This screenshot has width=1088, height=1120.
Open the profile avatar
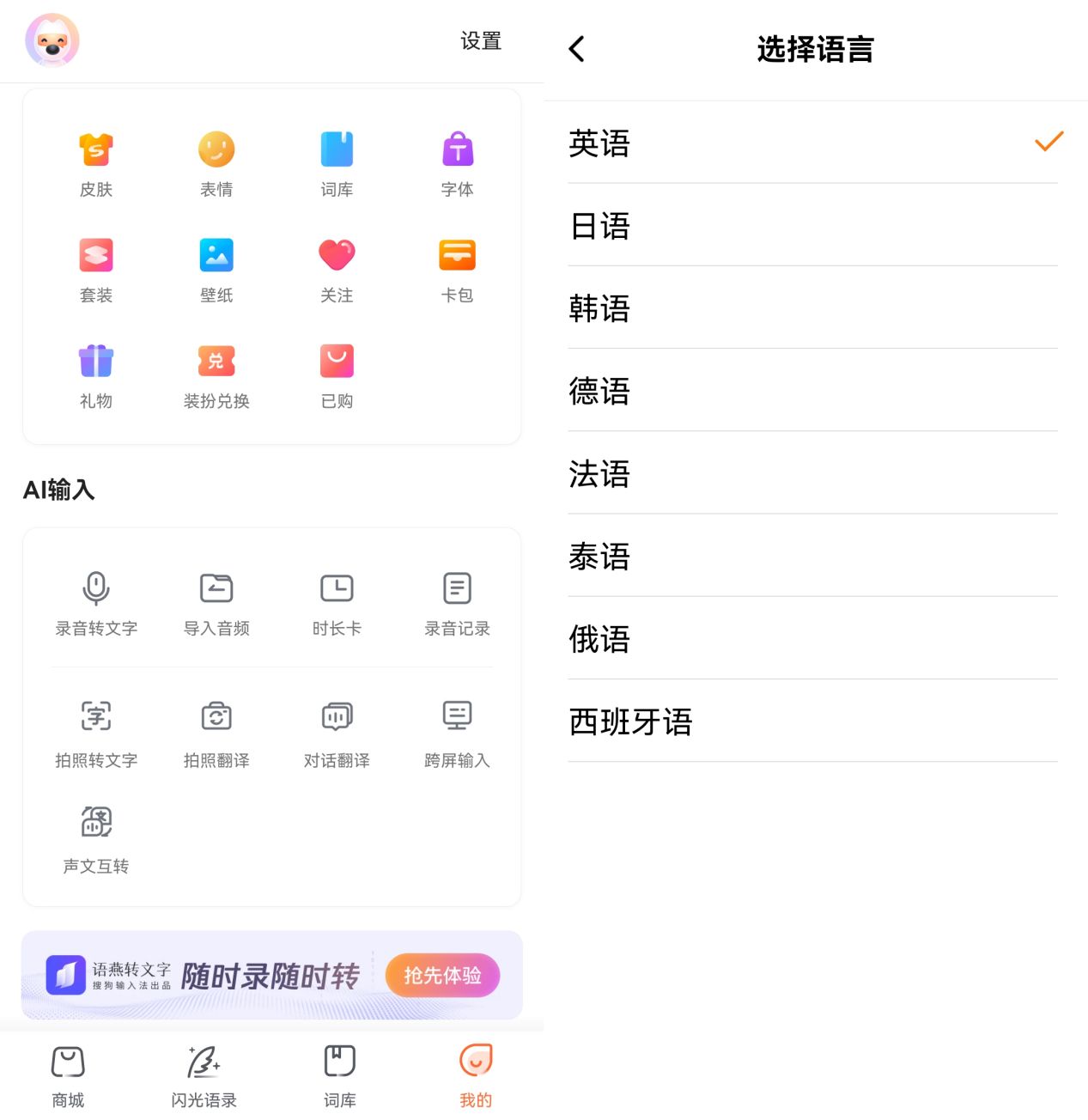coord(52,40)
